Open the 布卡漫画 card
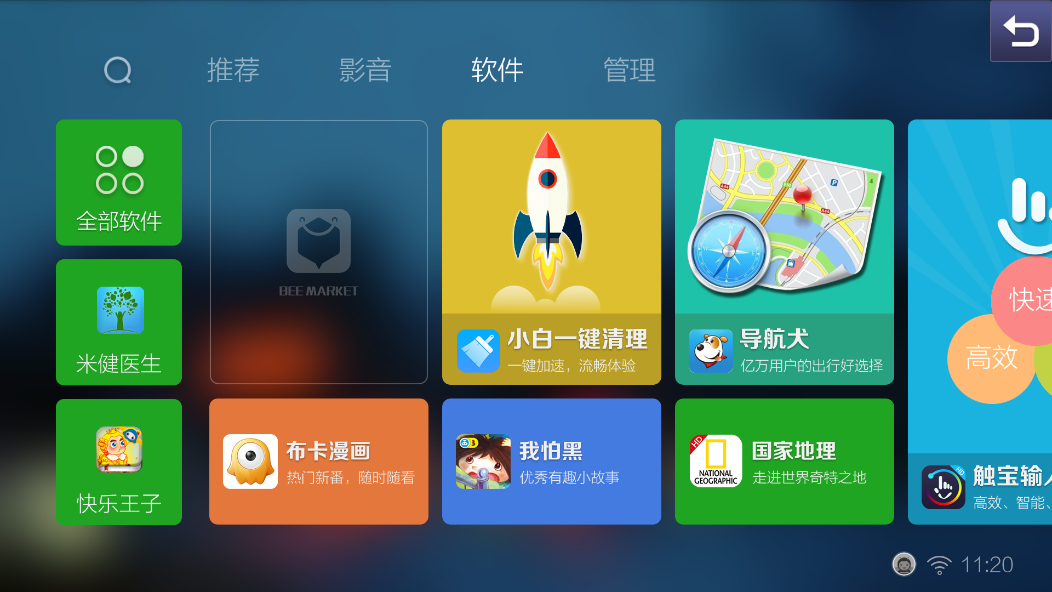 (x=319, y=462)
